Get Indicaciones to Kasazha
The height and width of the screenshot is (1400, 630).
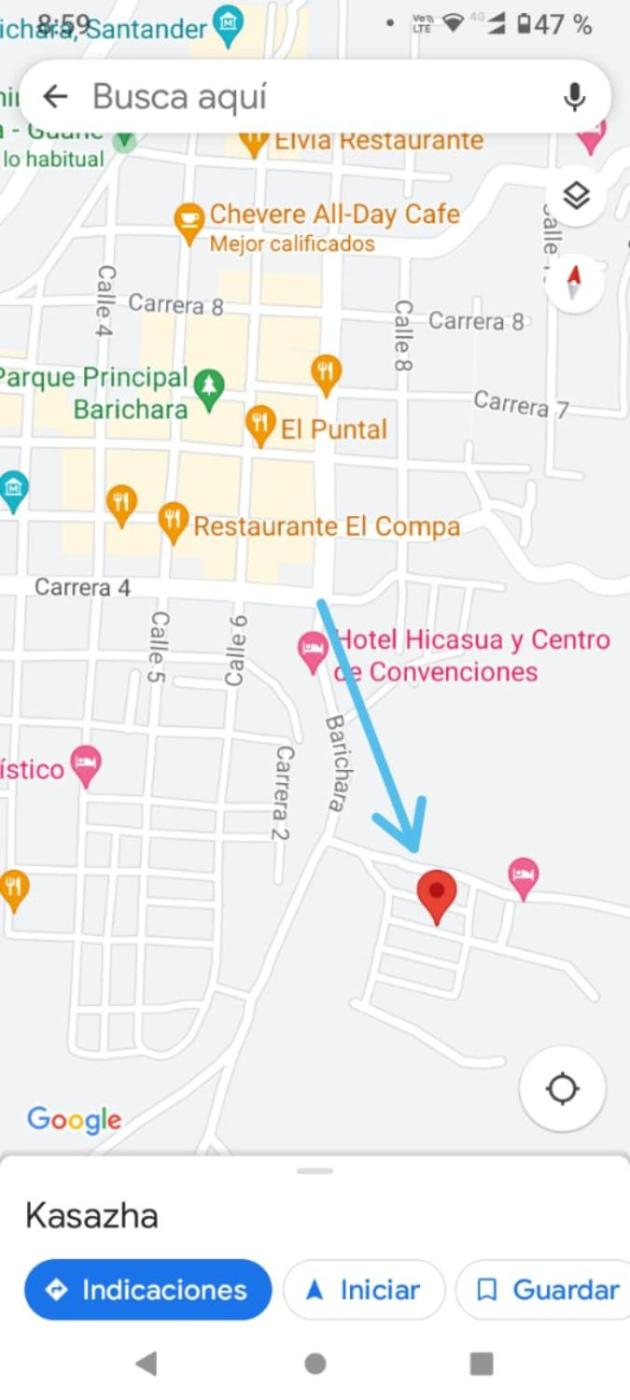[148, 1290]
